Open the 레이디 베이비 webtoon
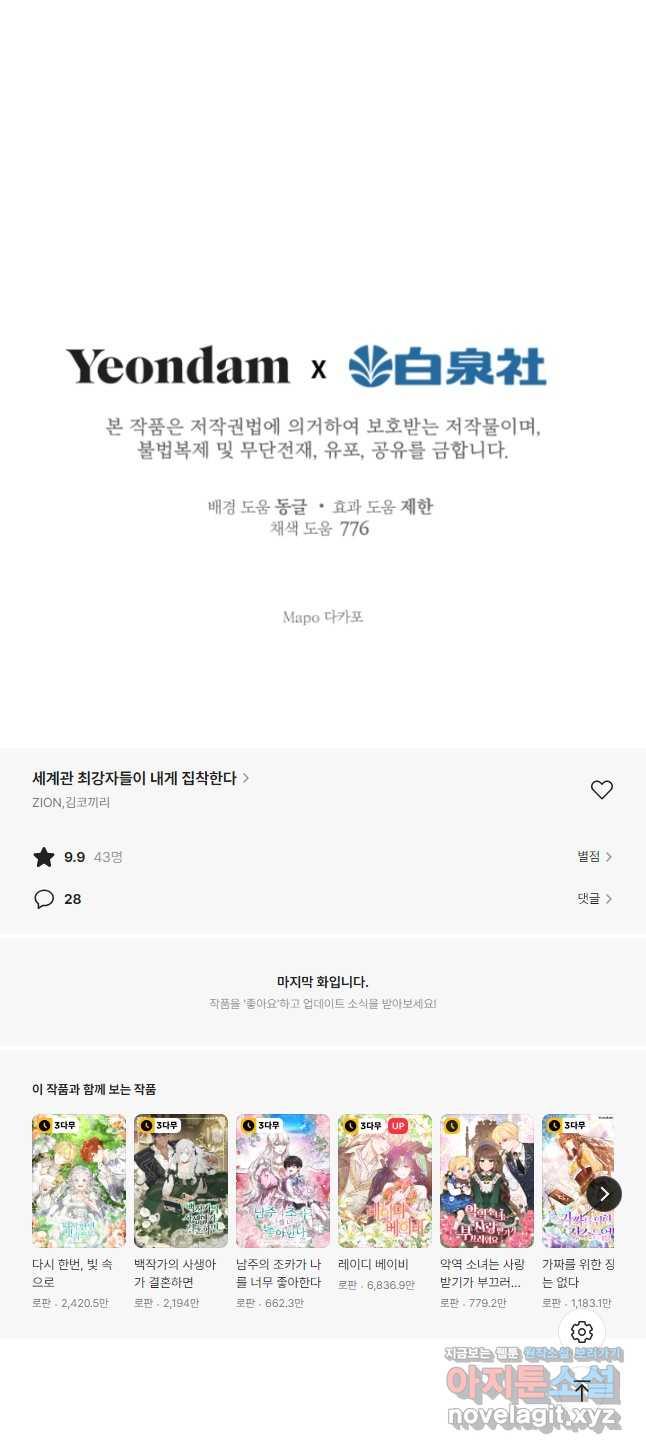Image resolution: width=646 pixels, height=1454 pixels. pyautogui.click(x=385, y=1181)
